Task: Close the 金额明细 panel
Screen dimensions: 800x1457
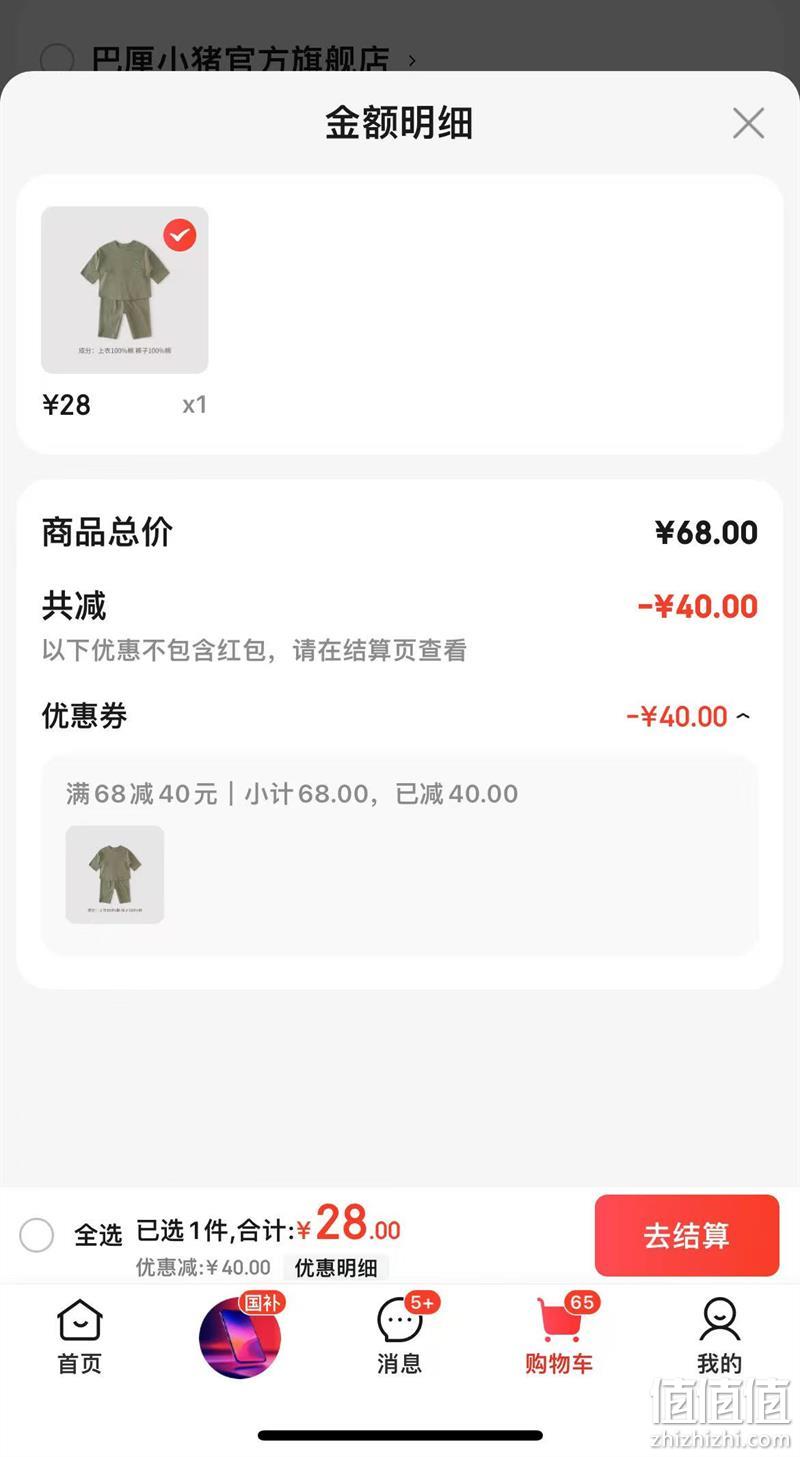Action: coord(748,123)
